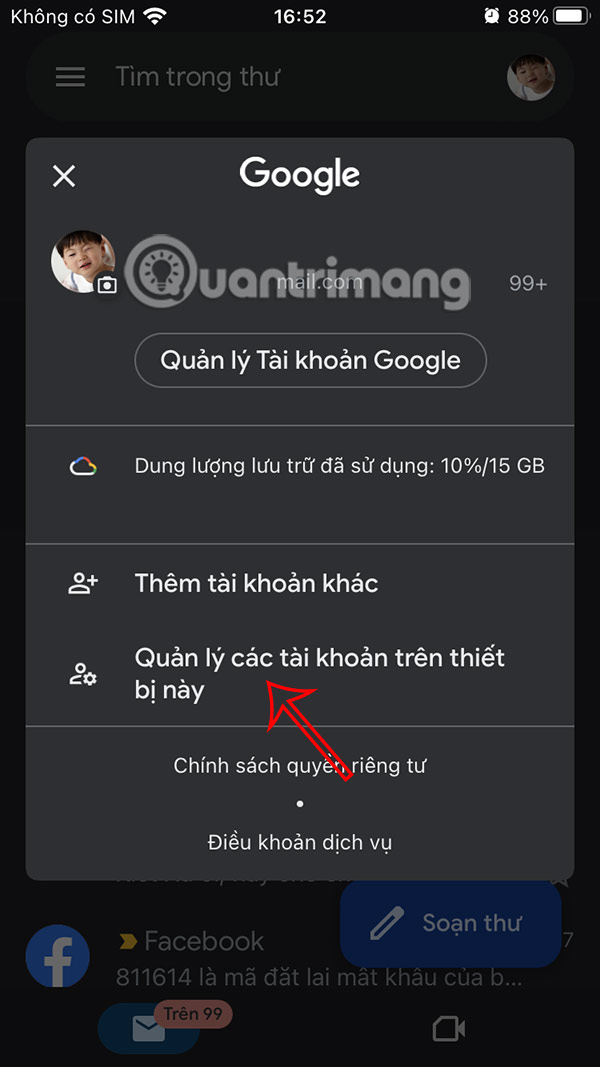Close the Google account dialog
Image resolution: width=600 pixels, height=1067 pixels.
coord(64,177)
